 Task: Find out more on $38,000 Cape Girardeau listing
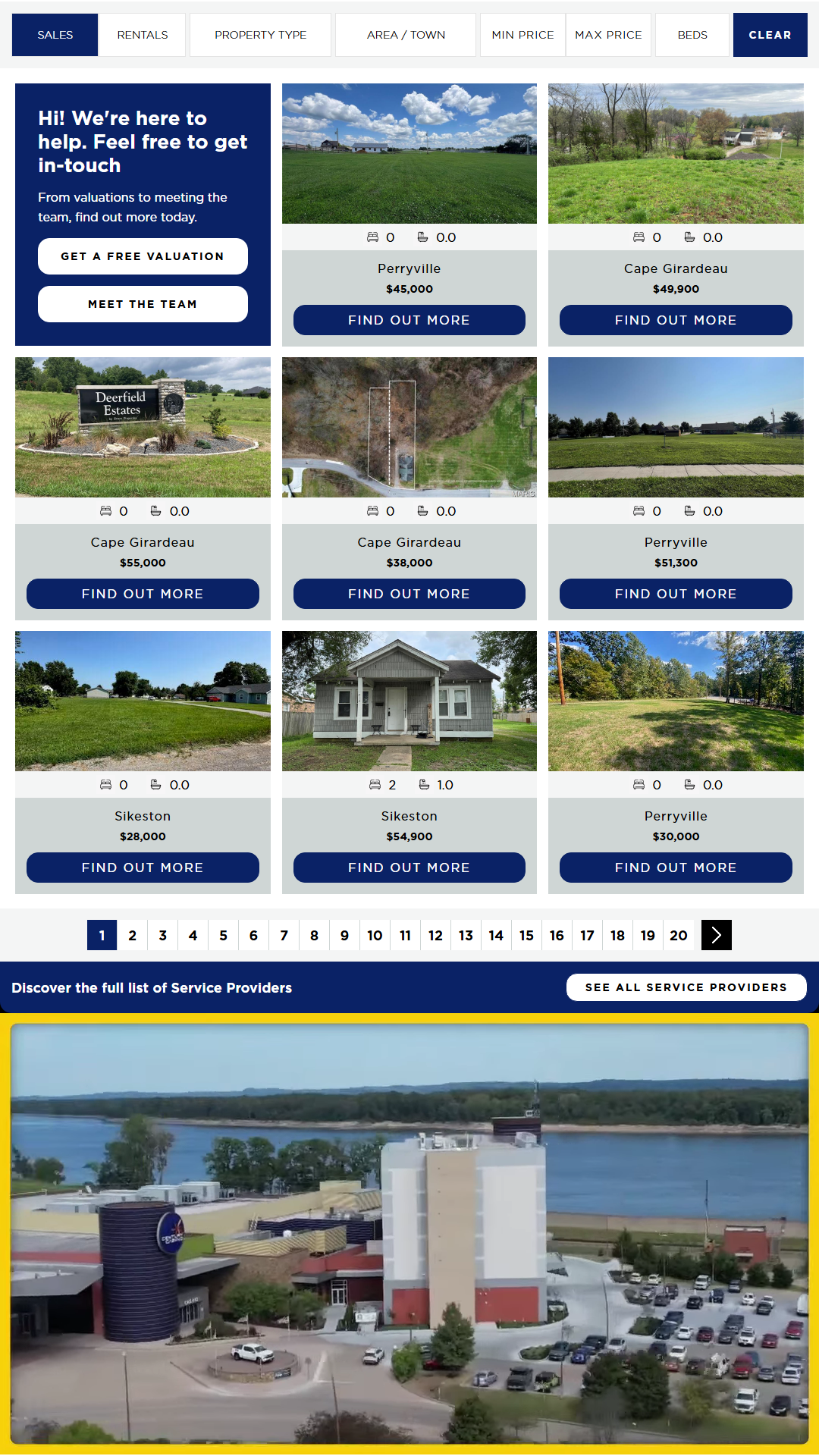[x=409, y=594]
